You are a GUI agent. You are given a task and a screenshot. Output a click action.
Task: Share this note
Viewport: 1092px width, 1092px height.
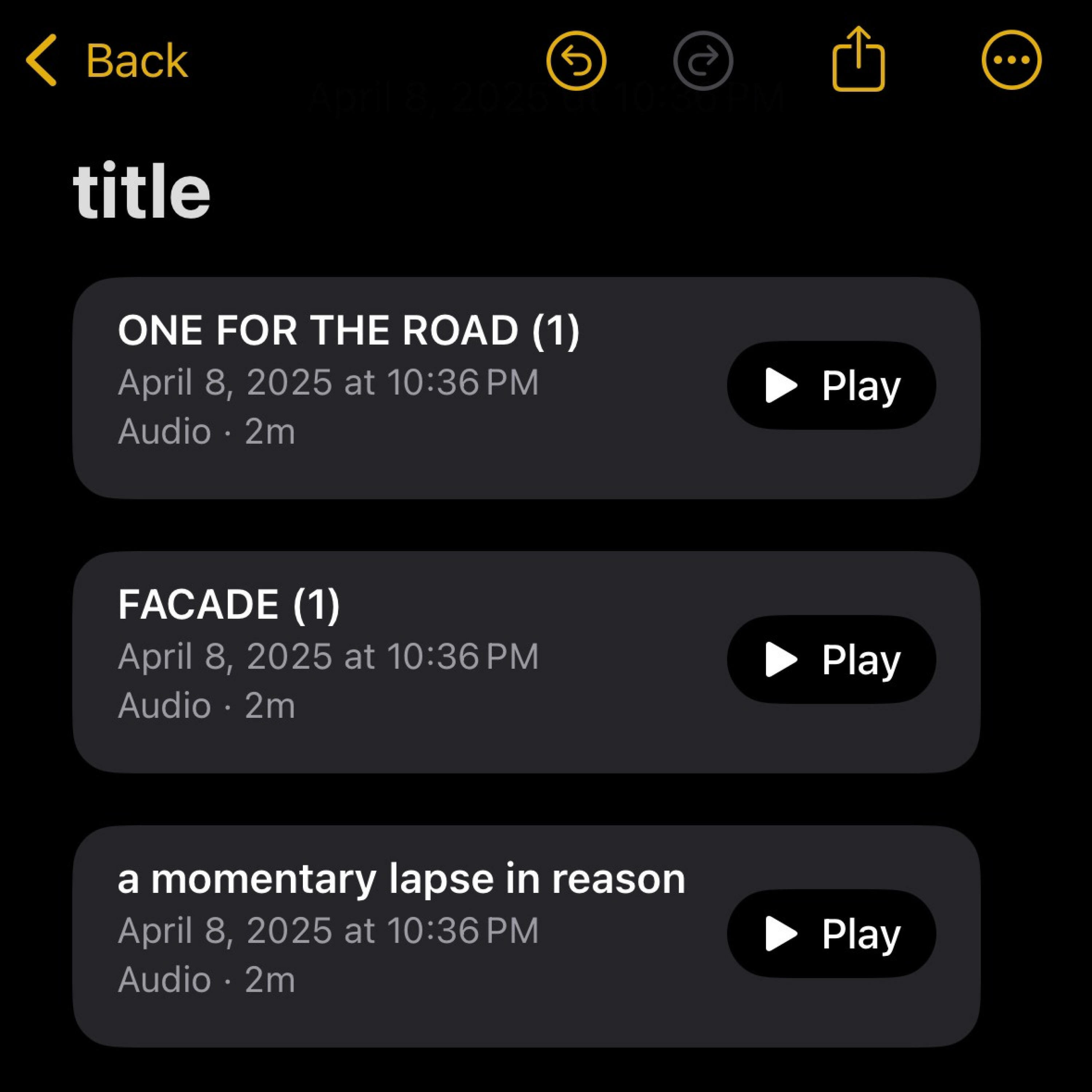[858, 59]
